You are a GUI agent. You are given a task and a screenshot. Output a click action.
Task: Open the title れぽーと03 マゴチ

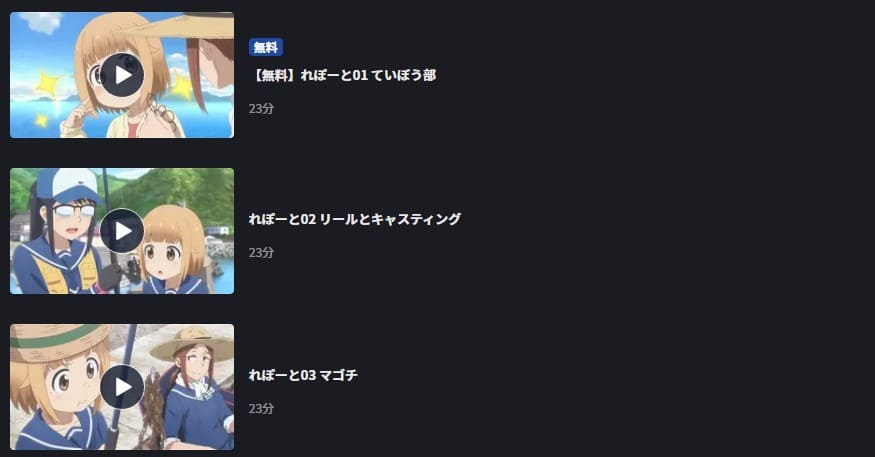[x=303, y=375]
